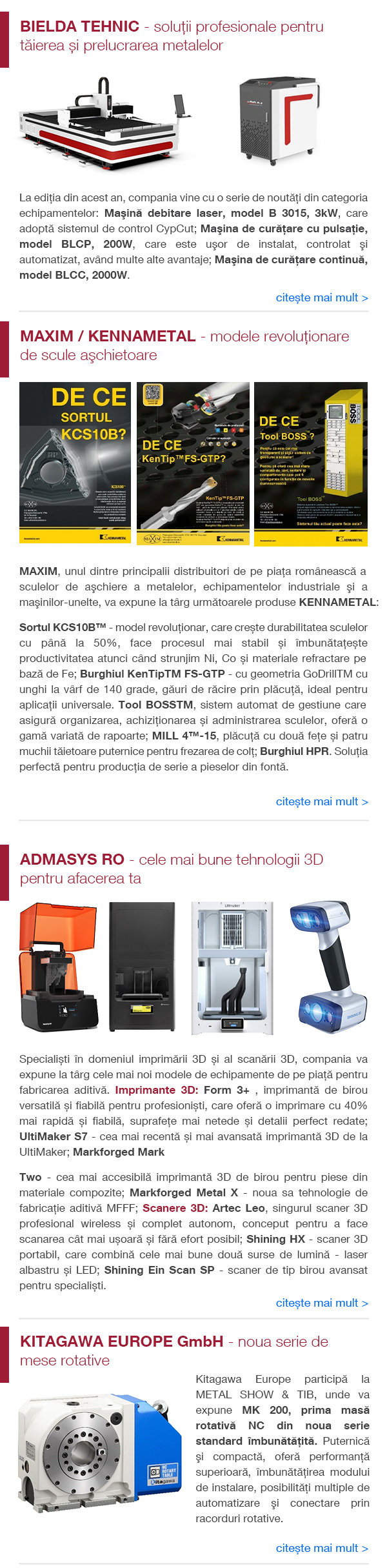Open 'citește mai mult' for Kitagawa Europe GmbH
Viewport: 387px width, 1568px height.
322,1548
